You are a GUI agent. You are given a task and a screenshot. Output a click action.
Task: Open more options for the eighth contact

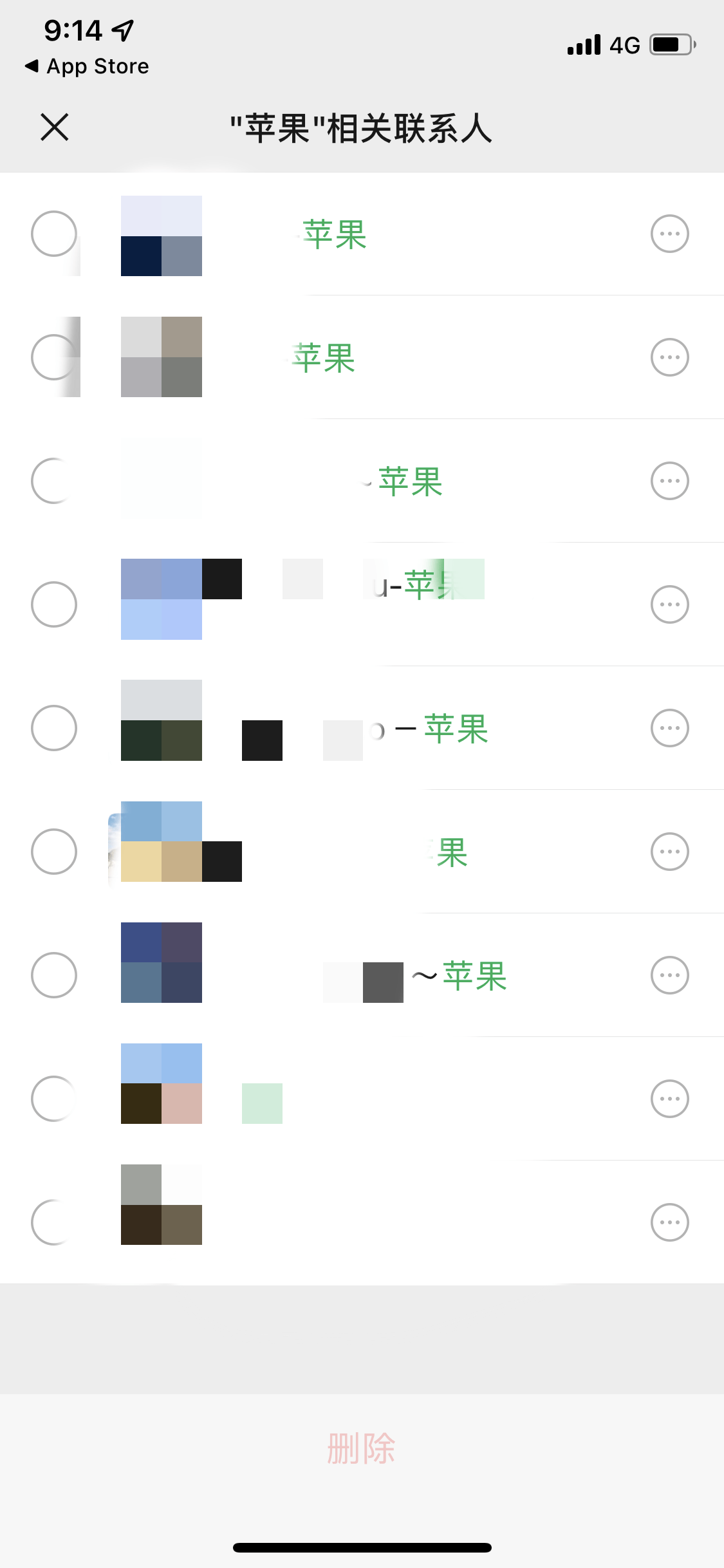coord(669,1099)
